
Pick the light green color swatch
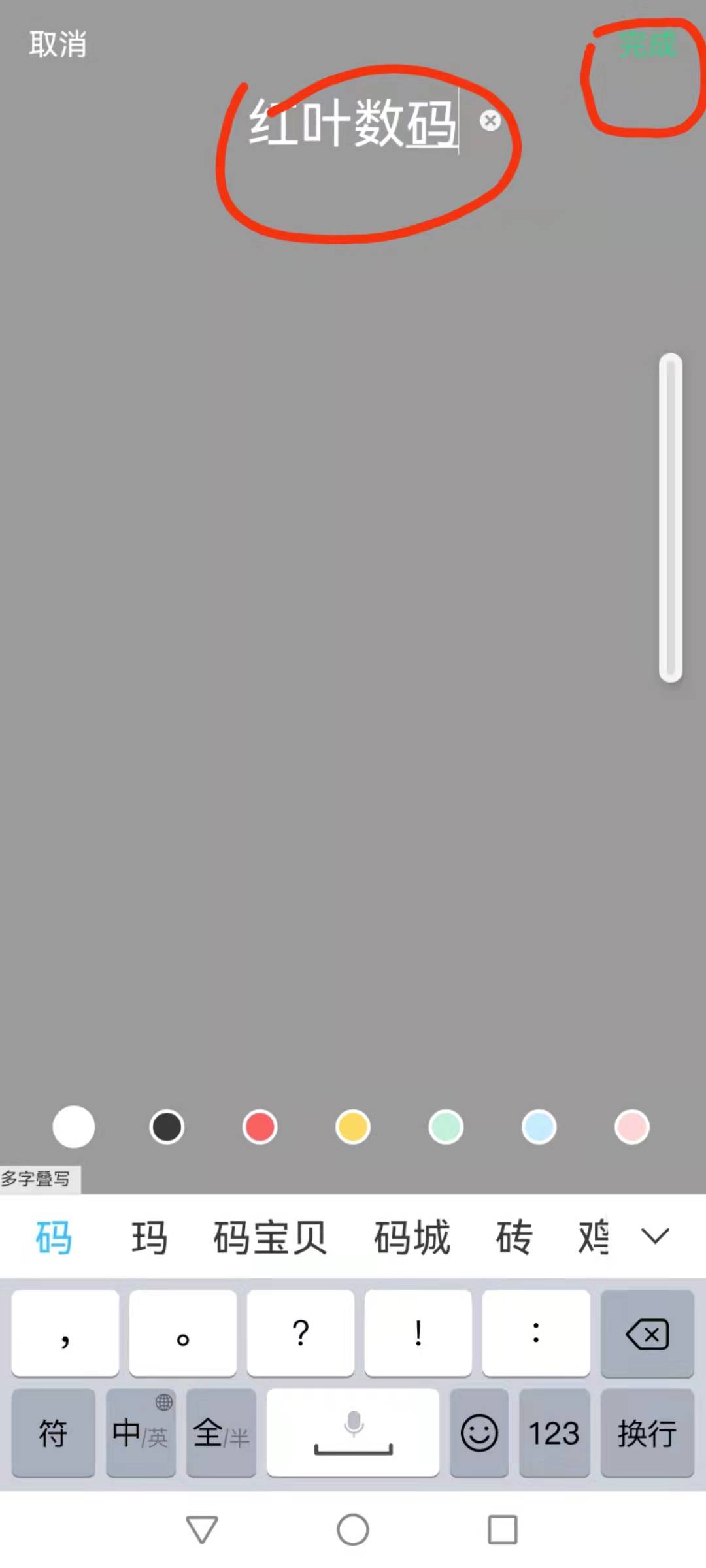446,1127
